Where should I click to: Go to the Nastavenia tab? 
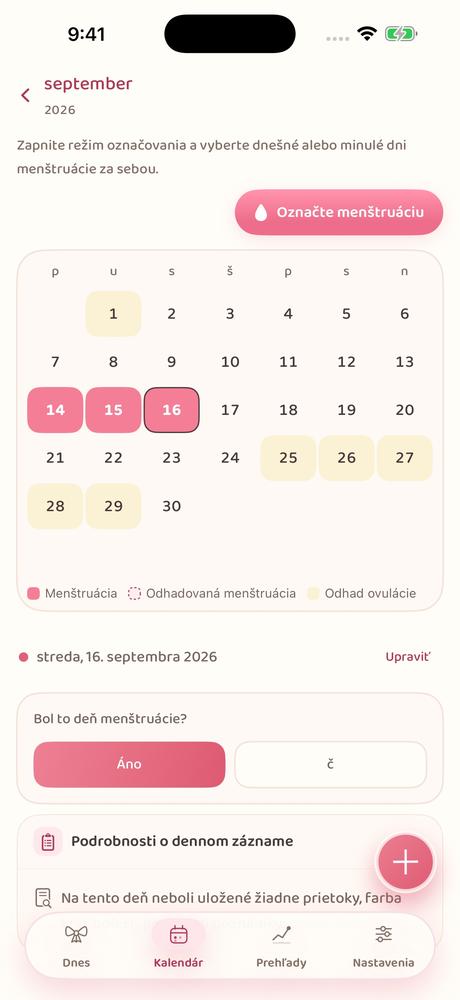[x=383, y=946]
